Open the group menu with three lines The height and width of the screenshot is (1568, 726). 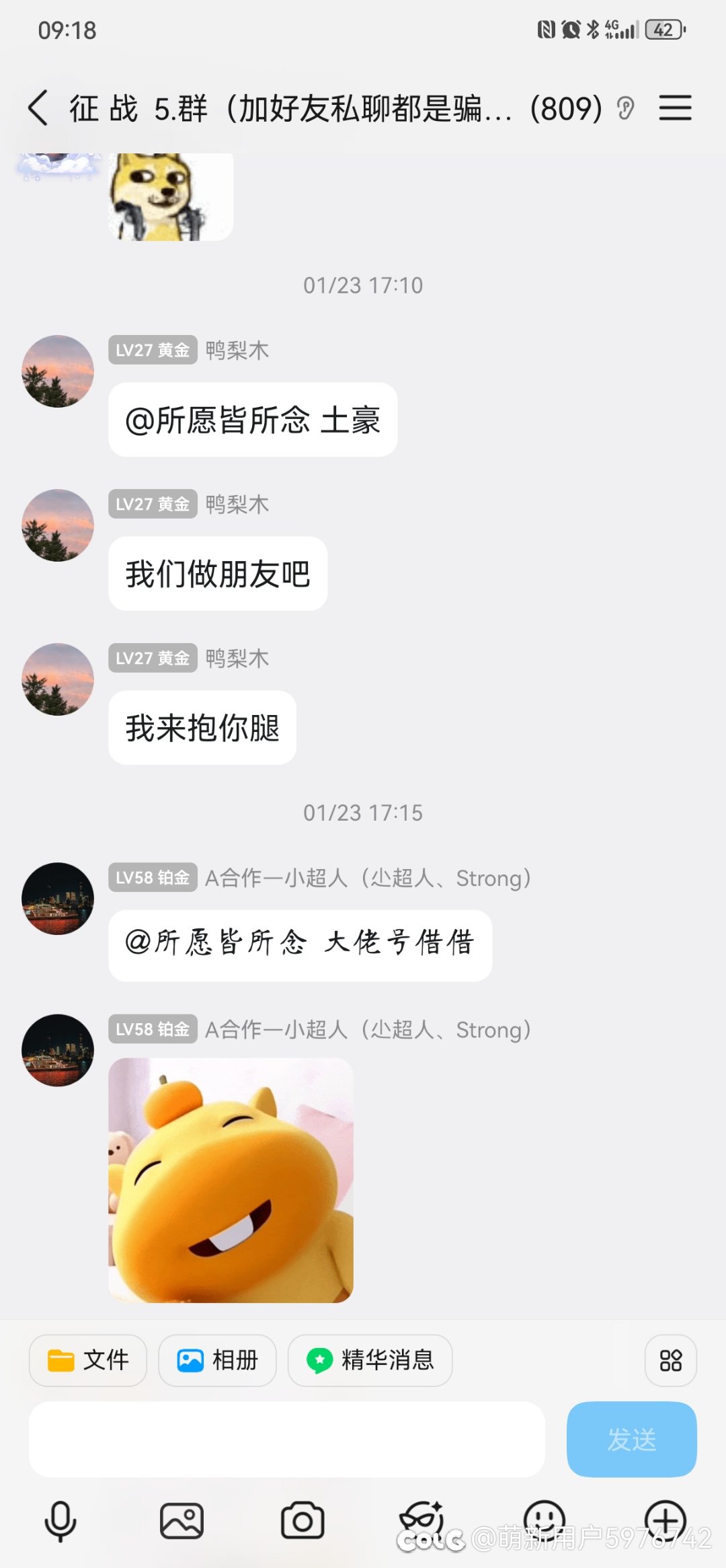click(x=675, y=108)
